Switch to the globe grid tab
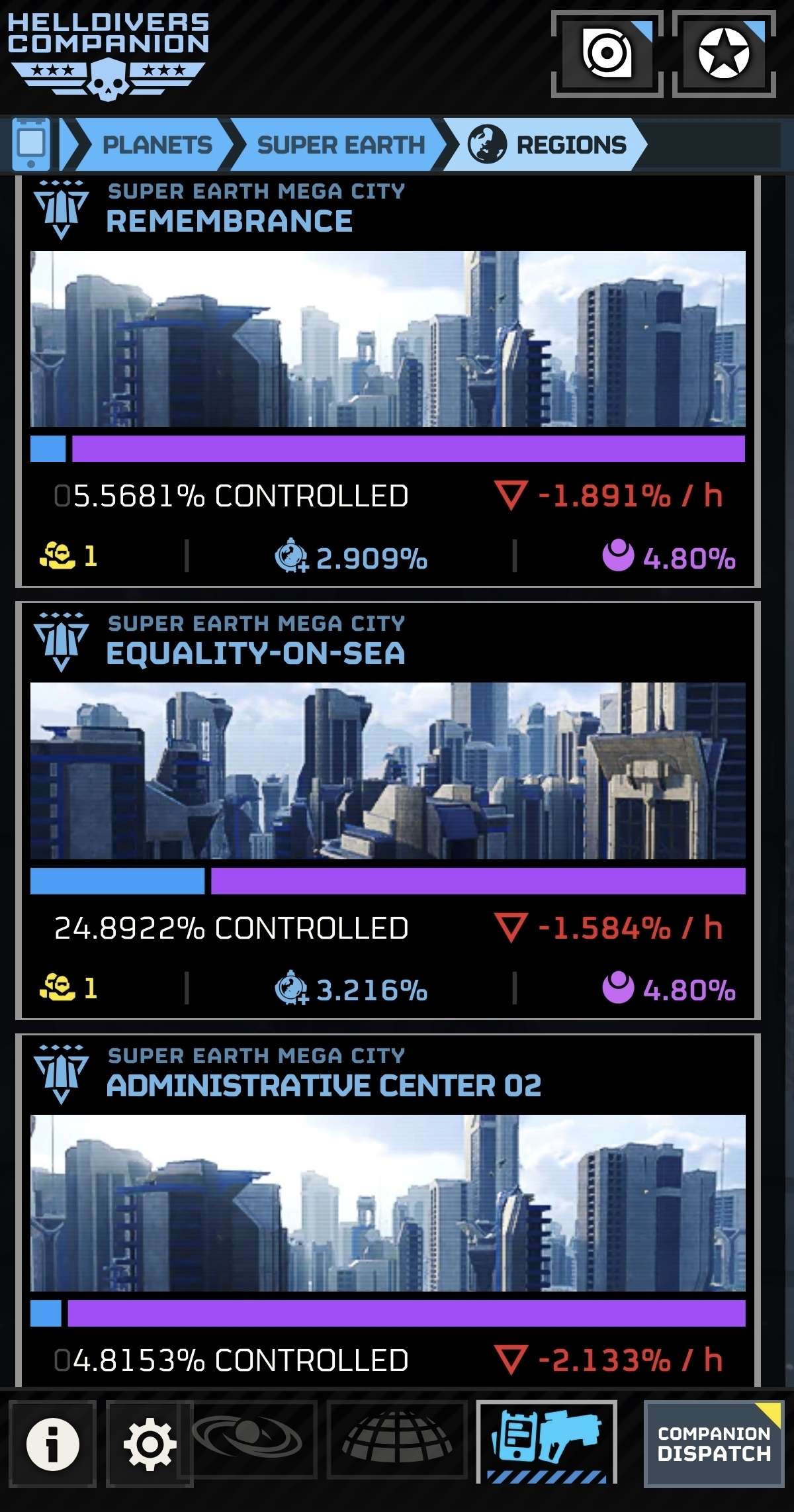This screenshot has width=794, height=1512. click(x=397, y=1439)
